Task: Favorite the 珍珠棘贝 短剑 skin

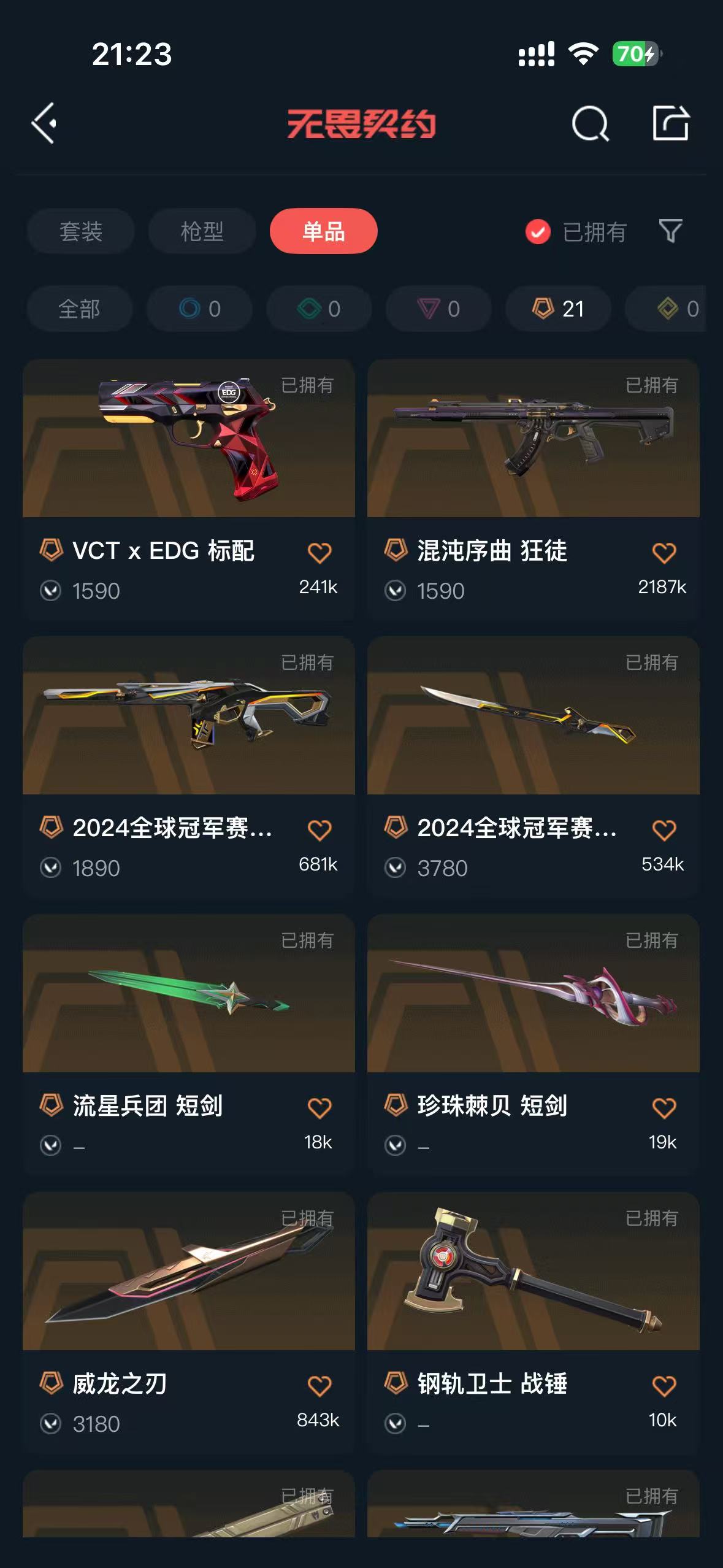Action: pos(664,1108)
